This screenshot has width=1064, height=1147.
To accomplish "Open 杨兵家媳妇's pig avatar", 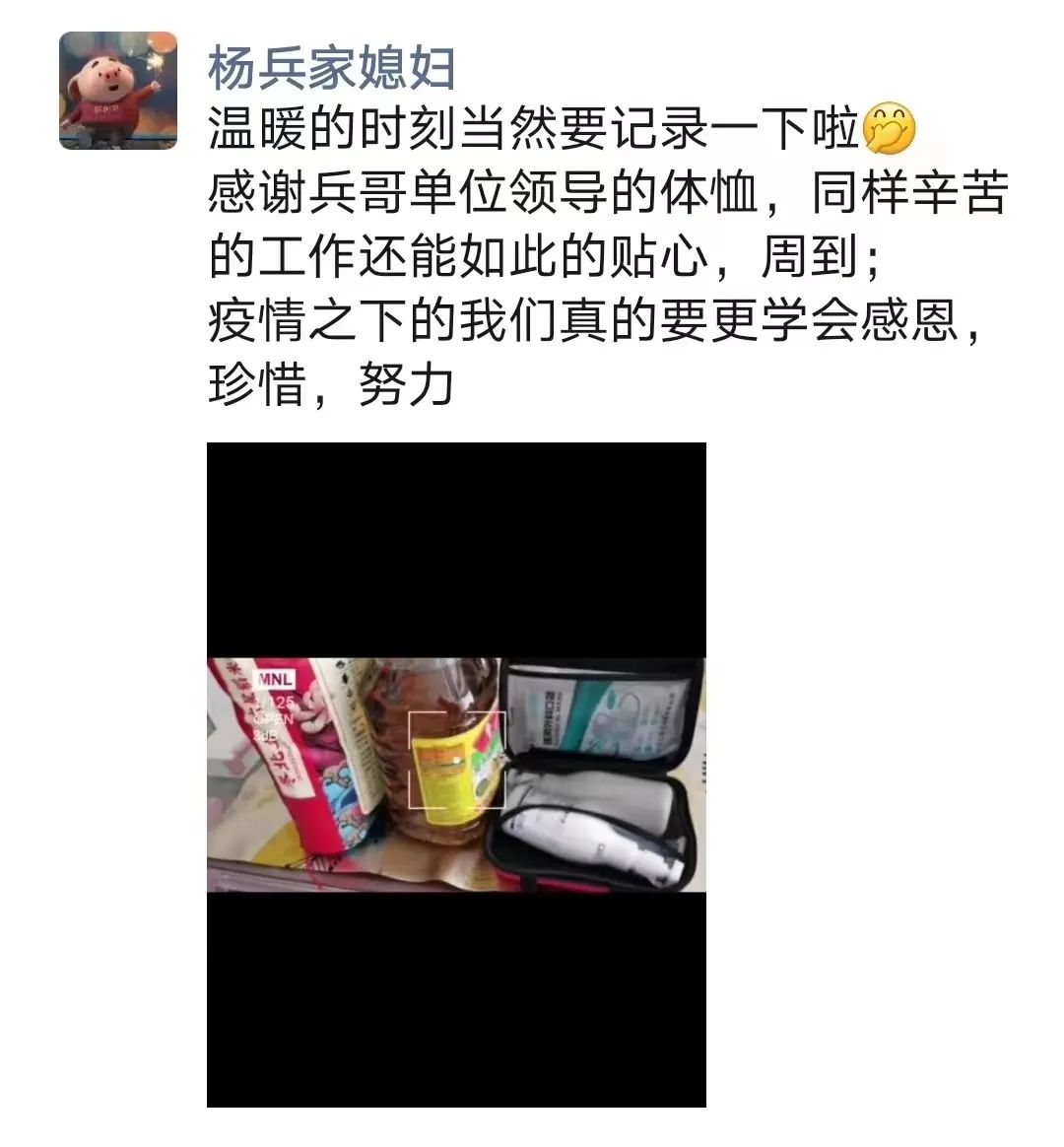I will 118,90.
